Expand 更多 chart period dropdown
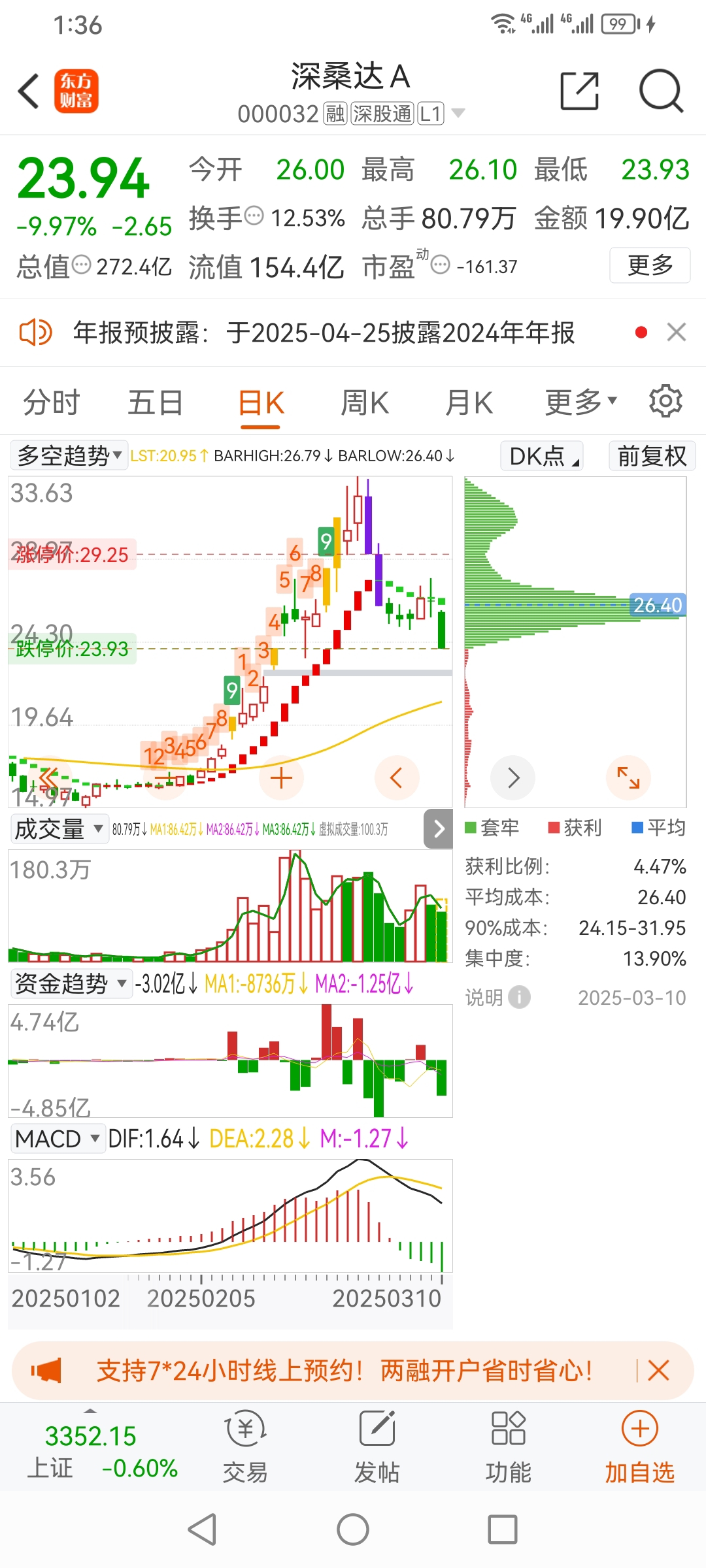This screenshot has width=706, height=1568. (x=580, y=402)
